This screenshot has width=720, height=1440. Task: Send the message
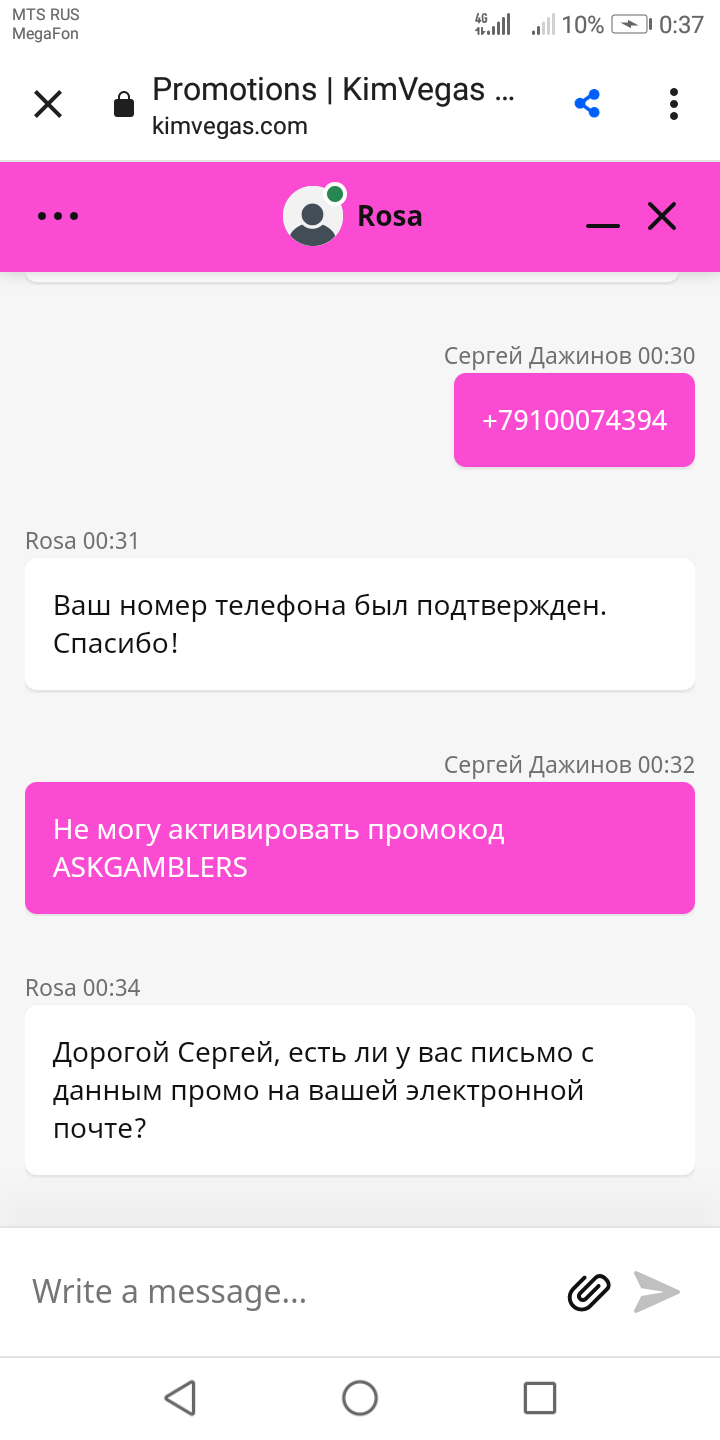[657, 1292]
